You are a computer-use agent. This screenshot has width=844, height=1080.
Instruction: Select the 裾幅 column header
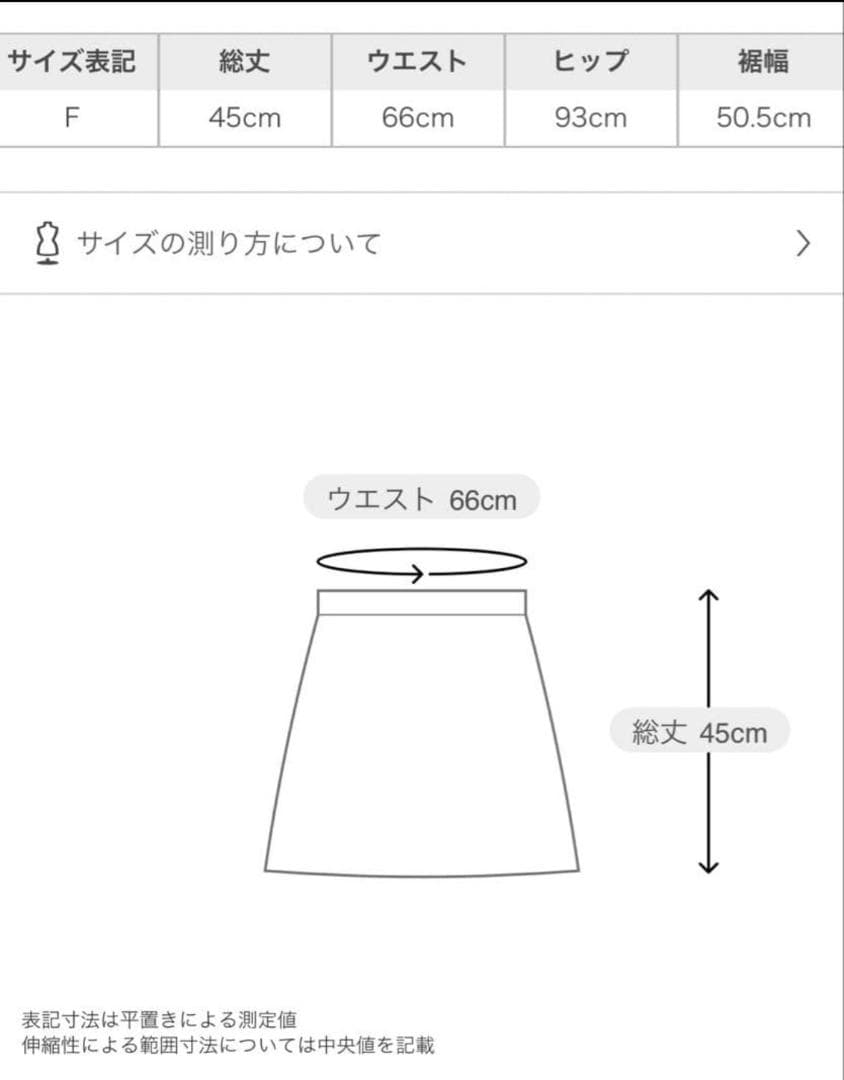762,61
